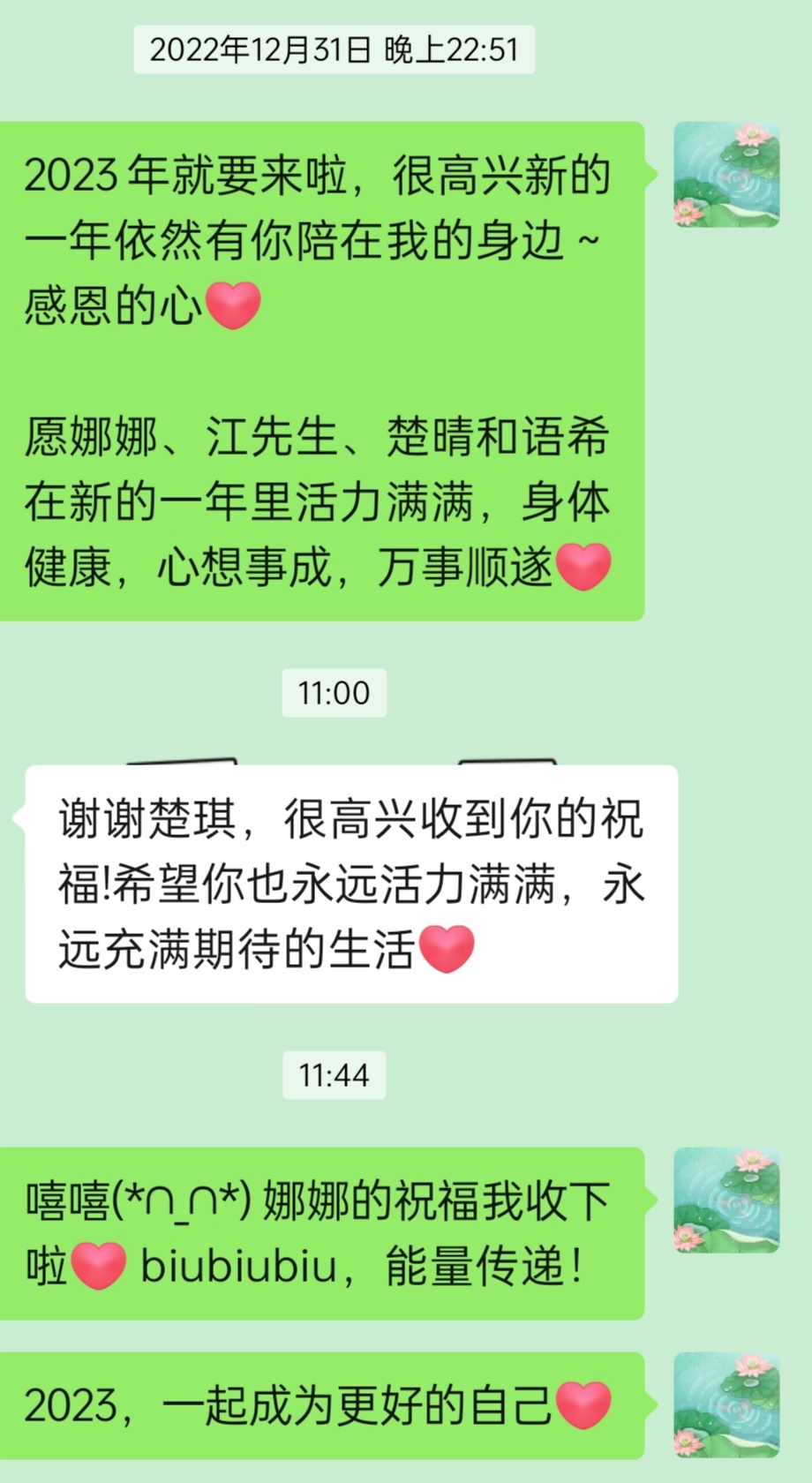Open profile avatar beside 一起成为更好的自己 message
812x1483 pixels.
point(726,1404)
